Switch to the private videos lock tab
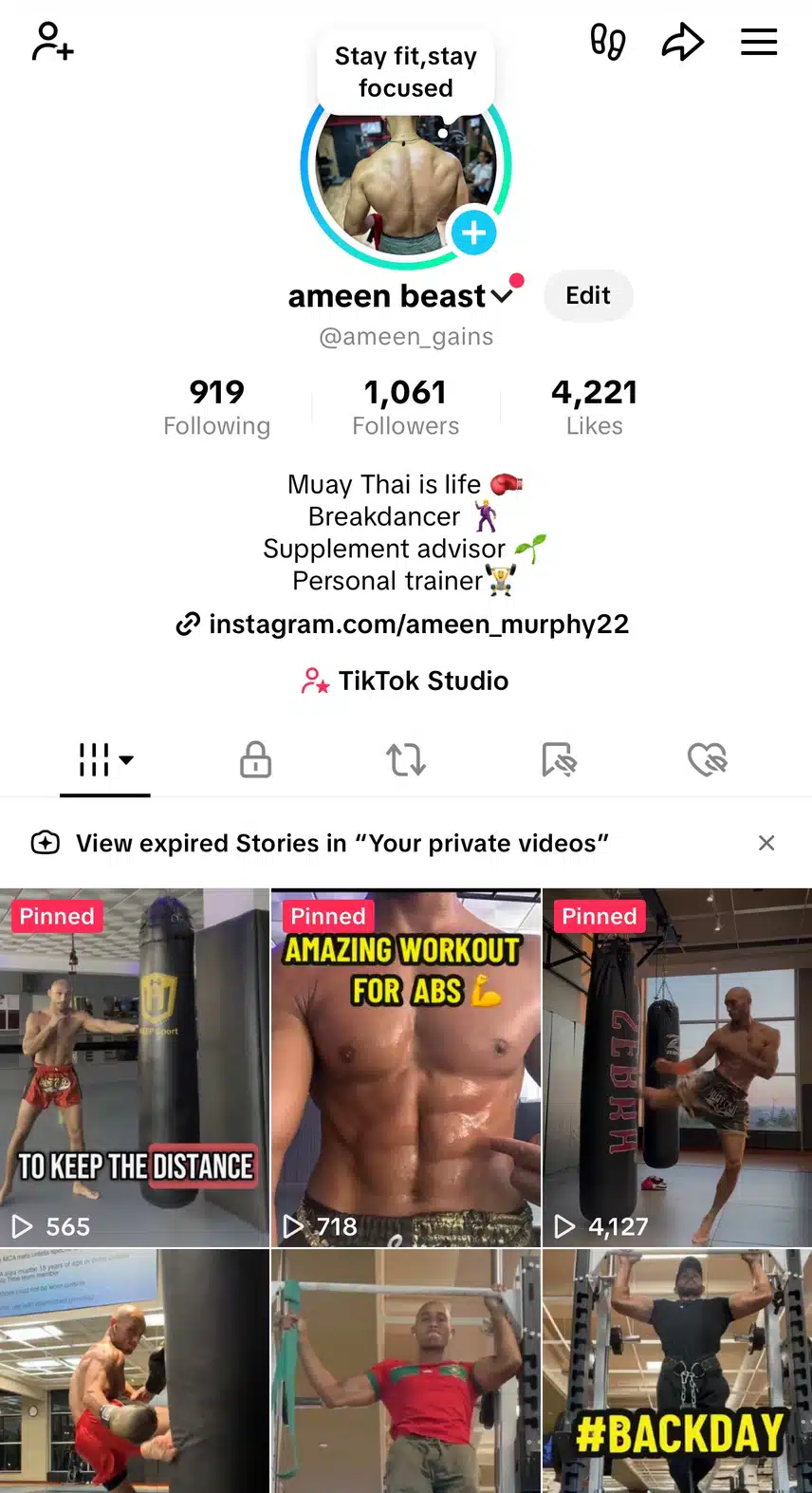 click(255, 759)
